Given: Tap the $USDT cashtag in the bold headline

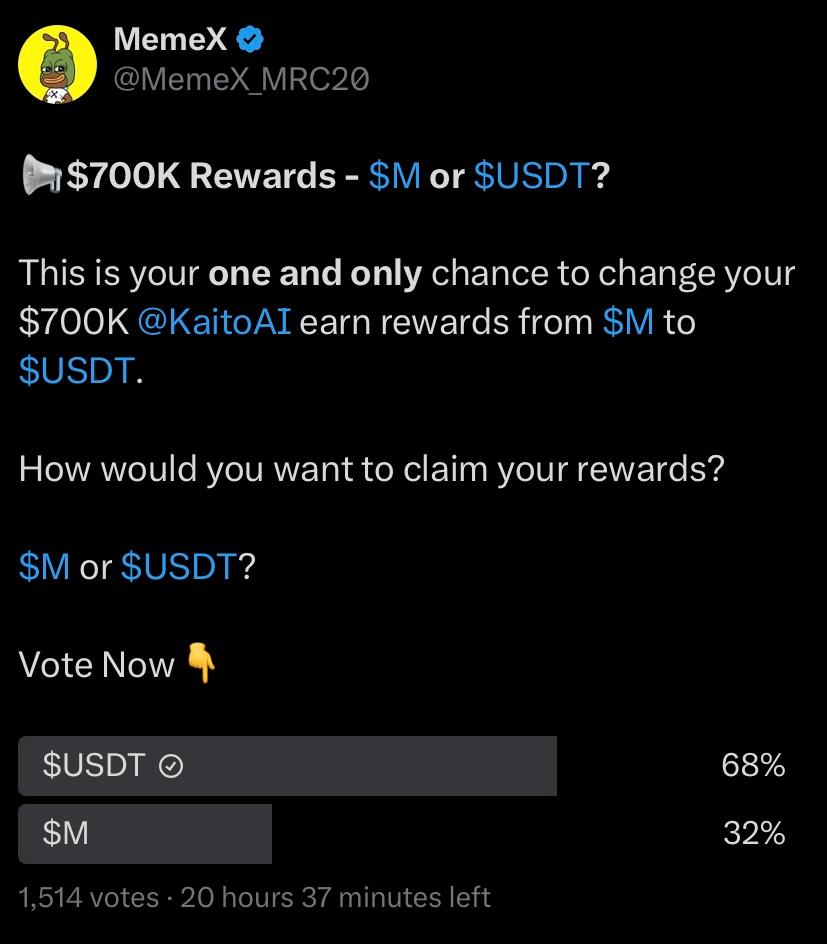Looking at the screenshot, I should [x=531, y=176].
